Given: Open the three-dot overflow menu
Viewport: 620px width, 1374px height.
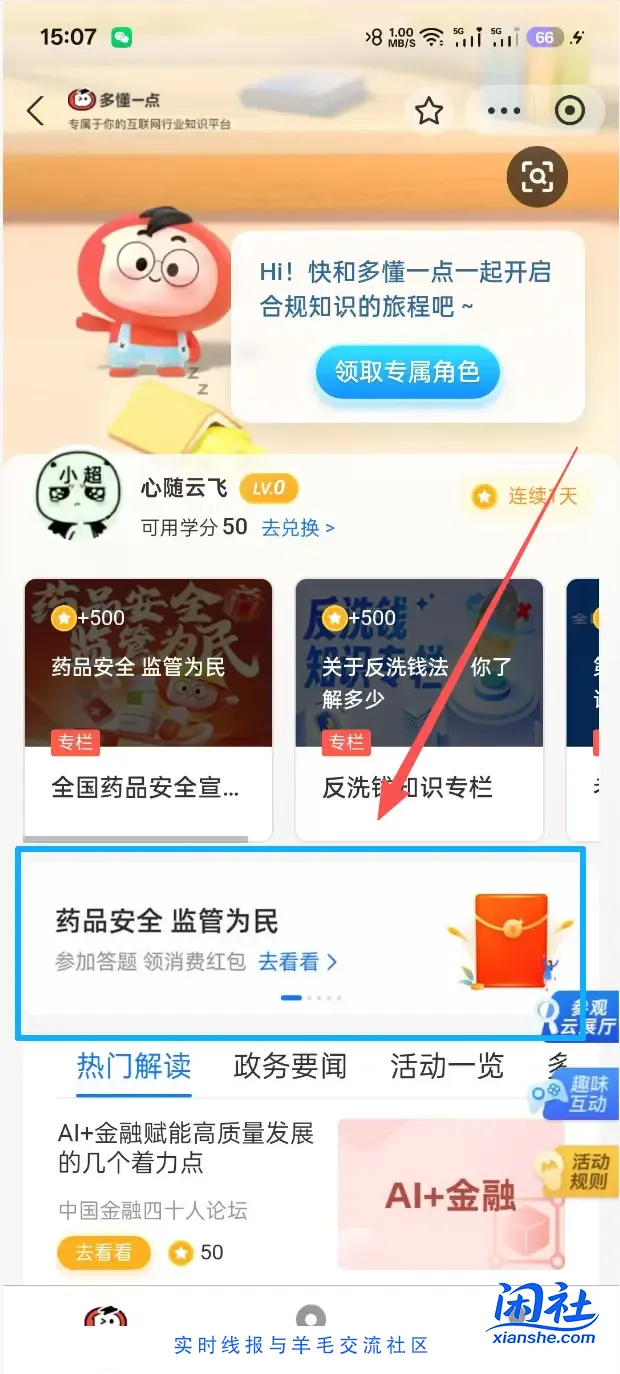Looking at the screenshot, I should (x=504, y=111).
